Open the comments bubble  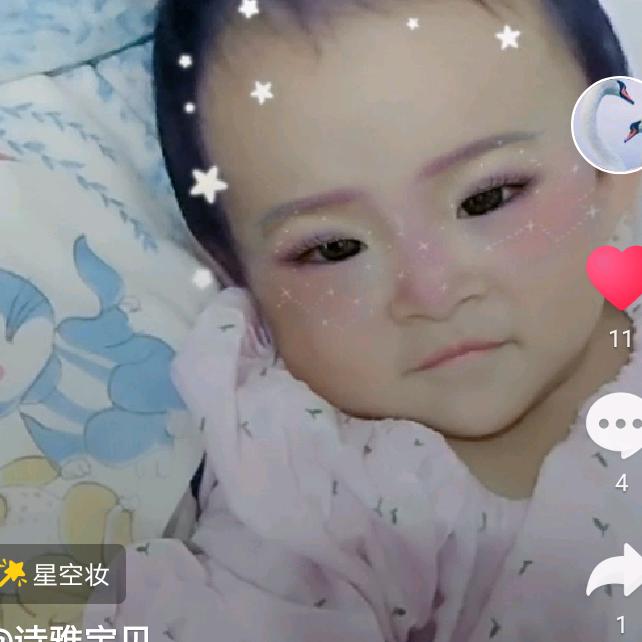coord(615,425)
